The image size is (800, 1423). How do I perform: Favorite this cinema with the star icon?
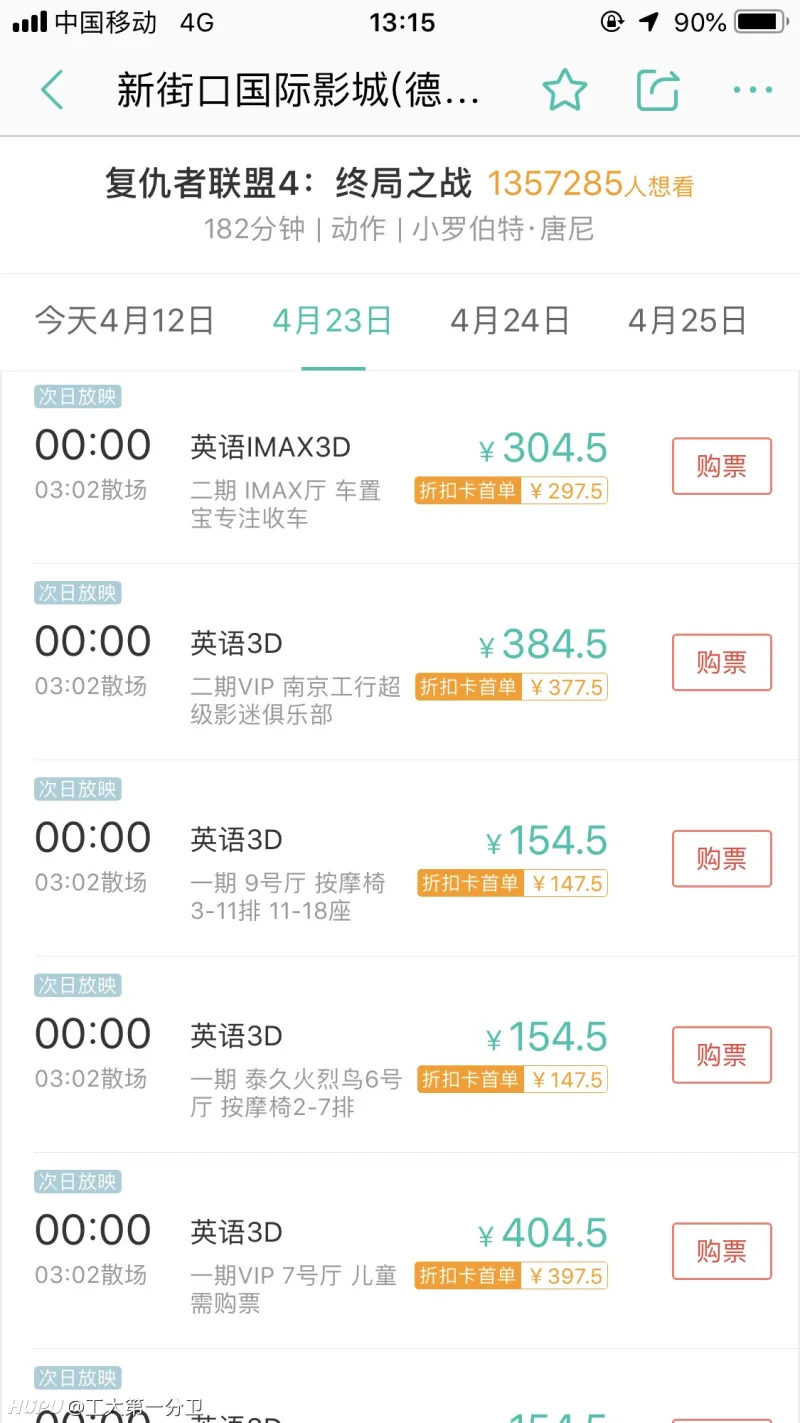click(565, 91)
